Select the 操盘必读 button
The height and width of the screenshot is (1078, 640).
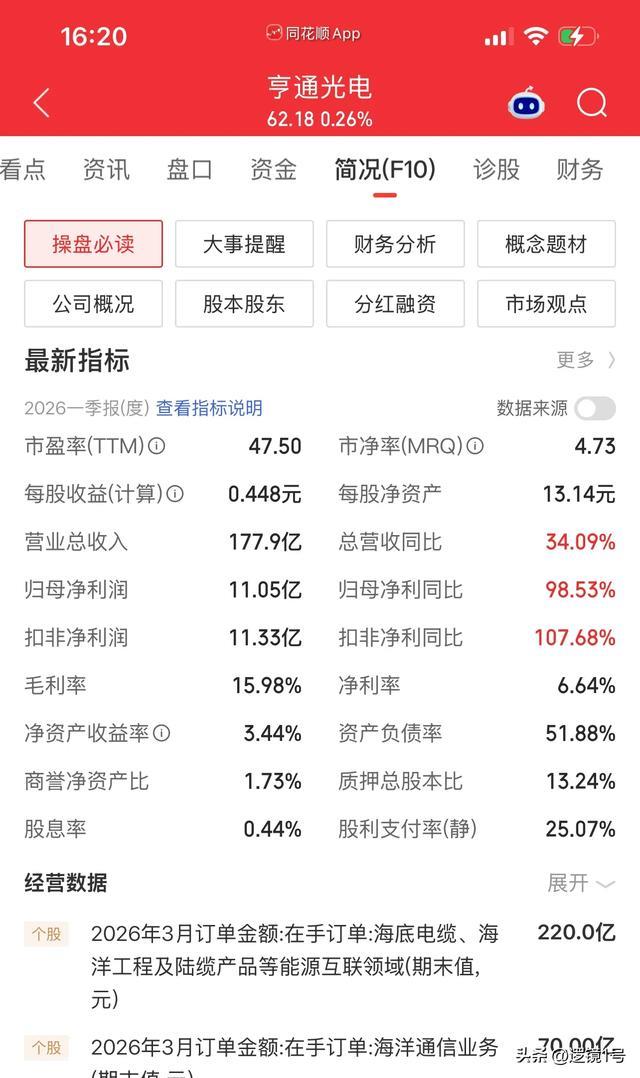(x=93, y=243)
